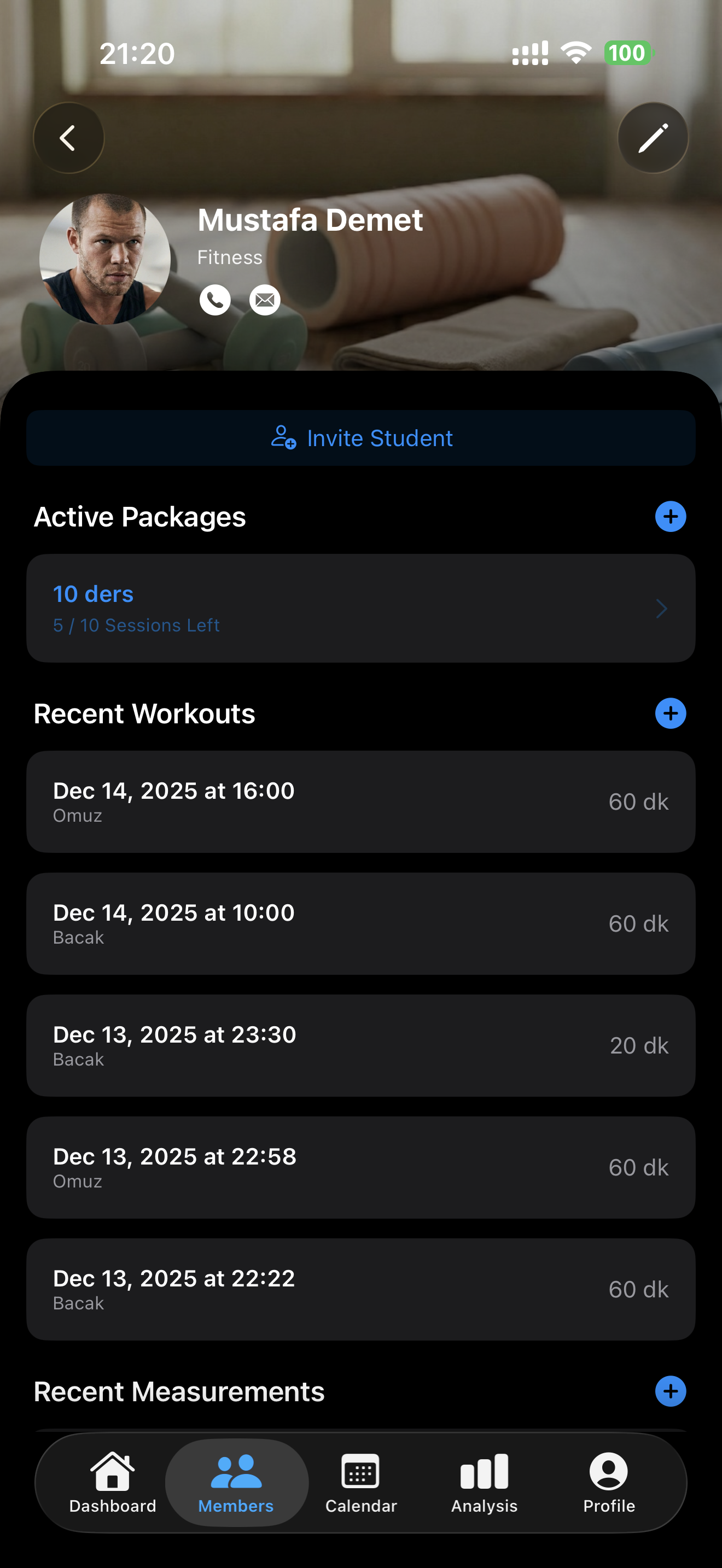Image resolution: width=722 pixels, height=1568 pixels.
Task: Add a new measurement
Action: [670, 1391]
